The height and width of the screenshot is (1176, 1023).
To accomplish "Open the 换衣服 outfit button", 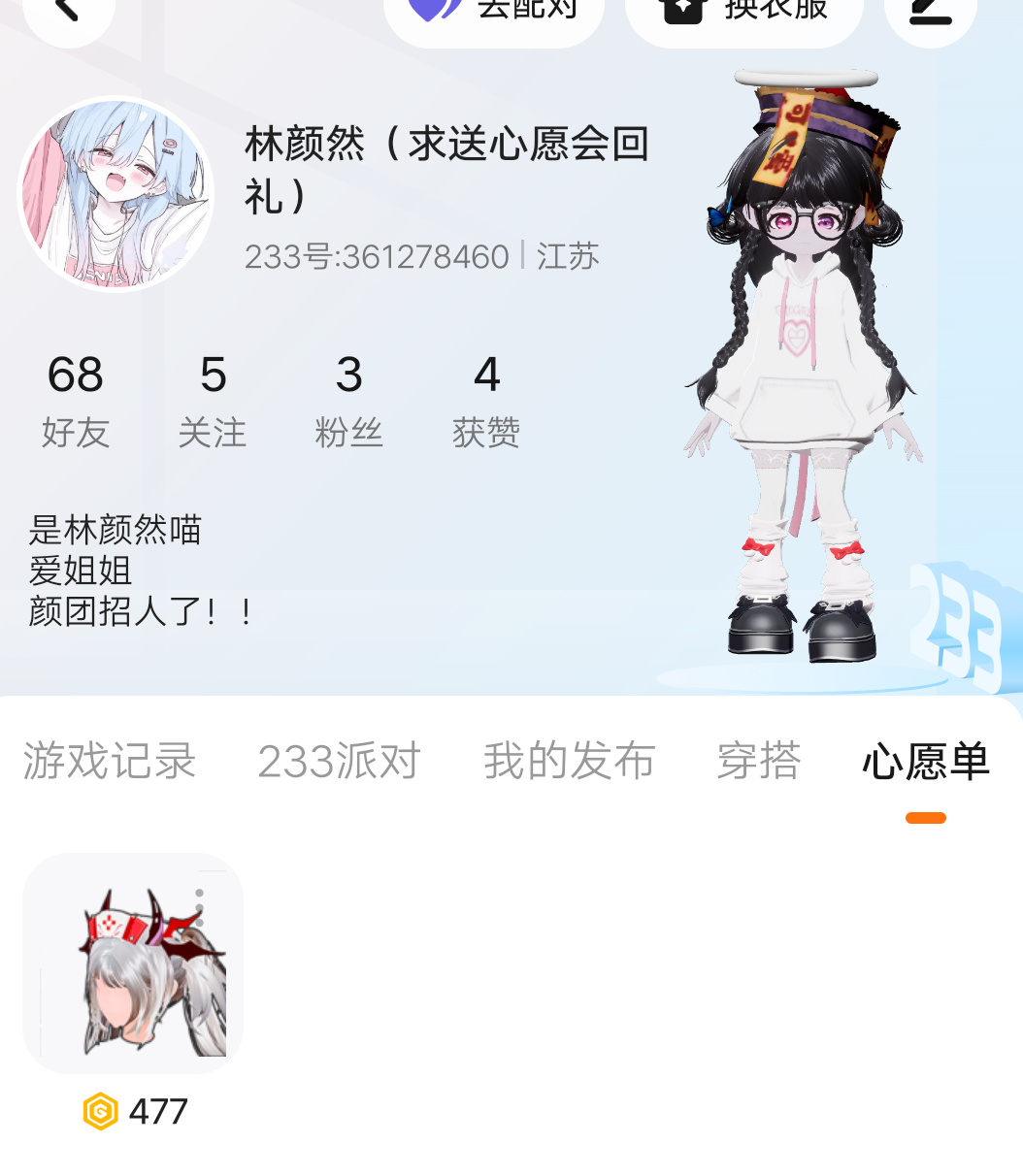I will [x=744, y=12].
